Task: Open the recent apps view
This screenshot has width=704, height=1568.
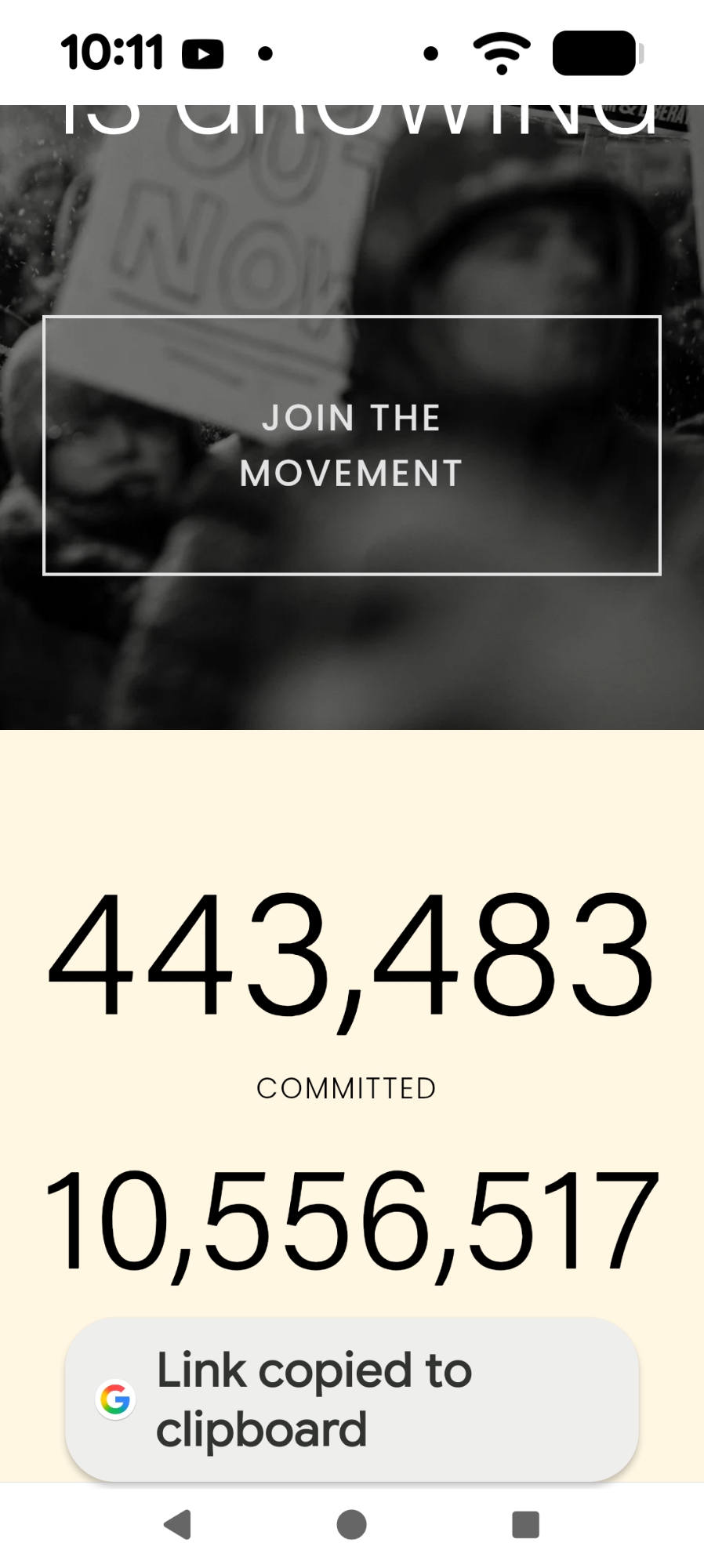Action: pyautogui.click(x=525, y=1525)
